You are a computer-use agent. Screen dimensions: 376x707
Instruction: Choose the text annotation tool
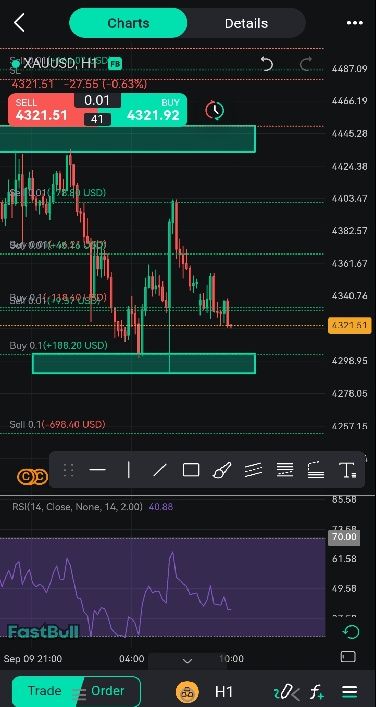pos(348,470)
